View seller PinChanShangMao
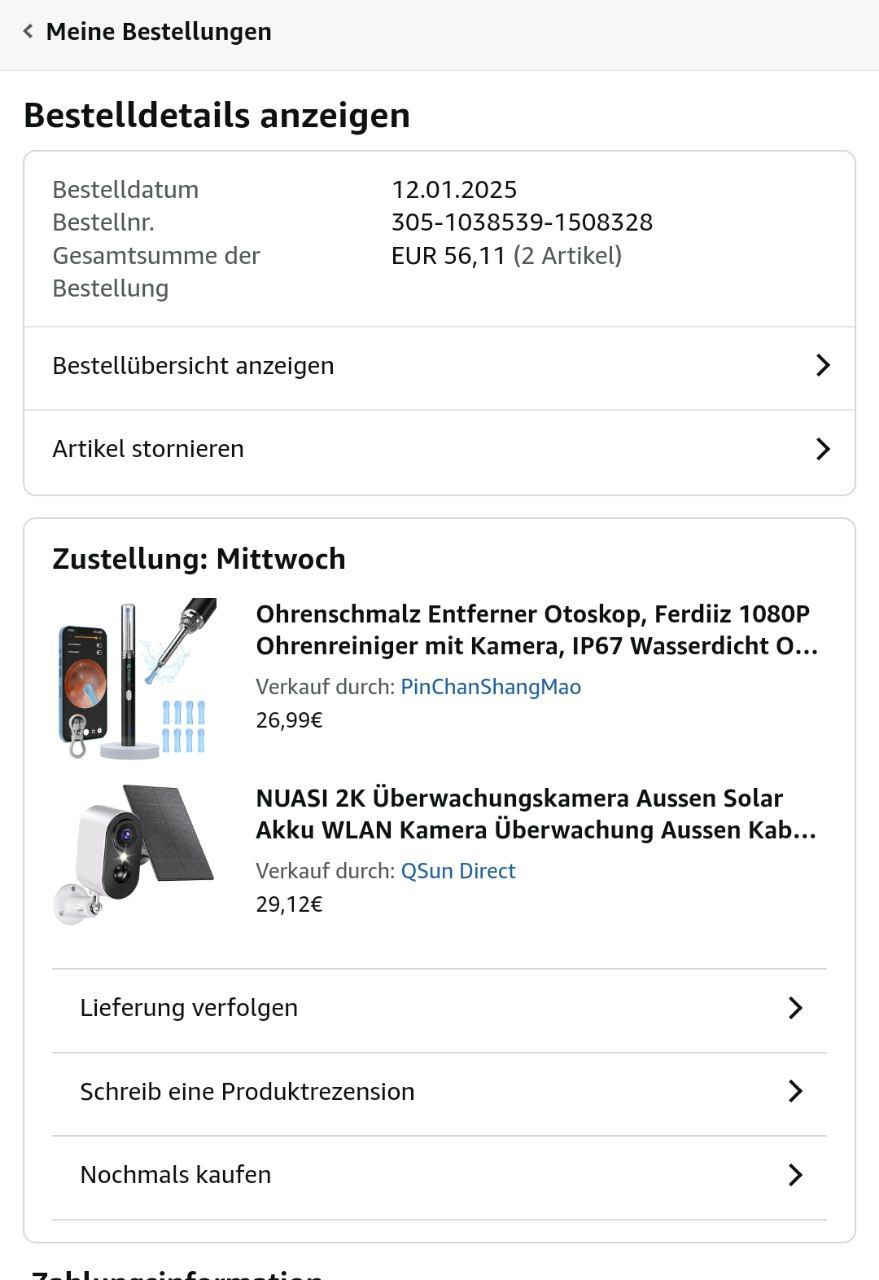 coord(490,687)
